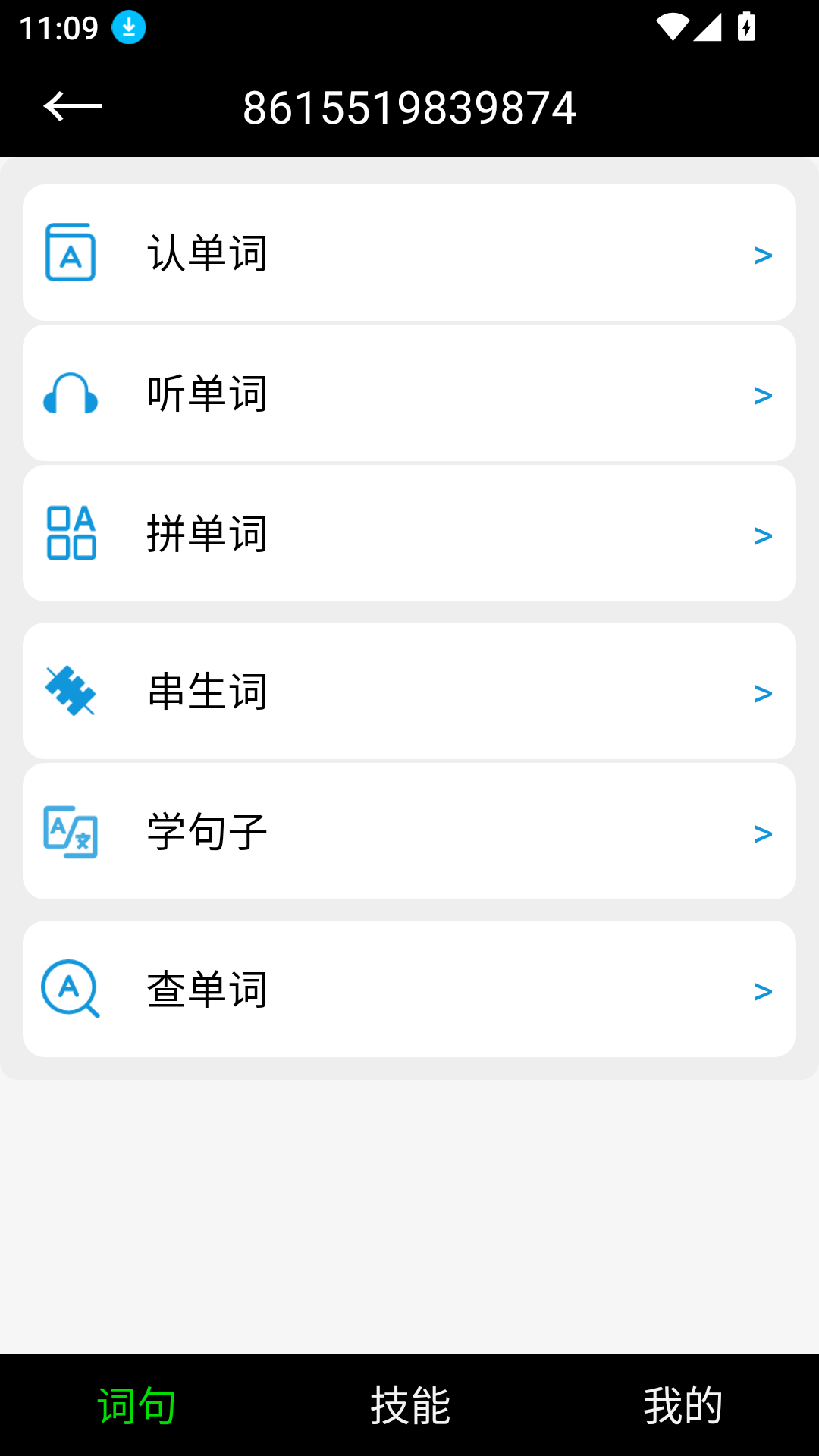Tap the battery charging indicator
Image resolution: width=819 pixels, height=1456 pixels.
(x=745, y=26)
